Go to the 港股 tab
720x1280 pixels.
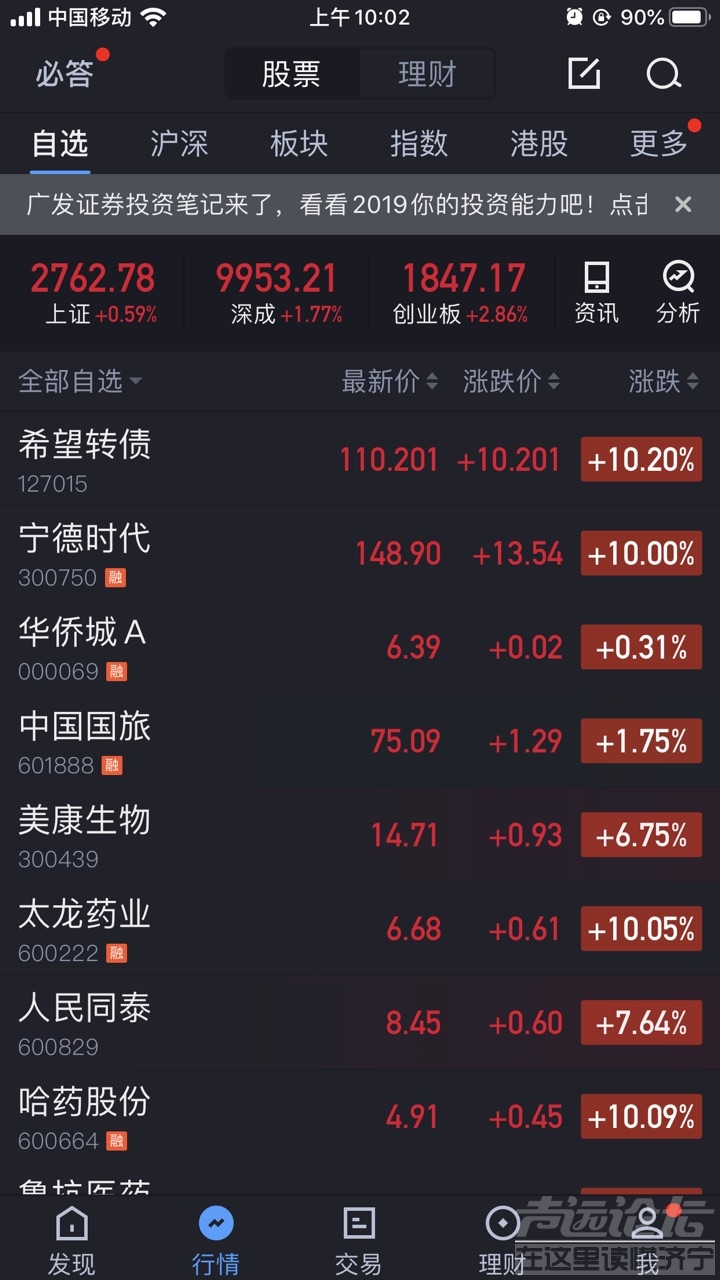(x=539, y=144)
